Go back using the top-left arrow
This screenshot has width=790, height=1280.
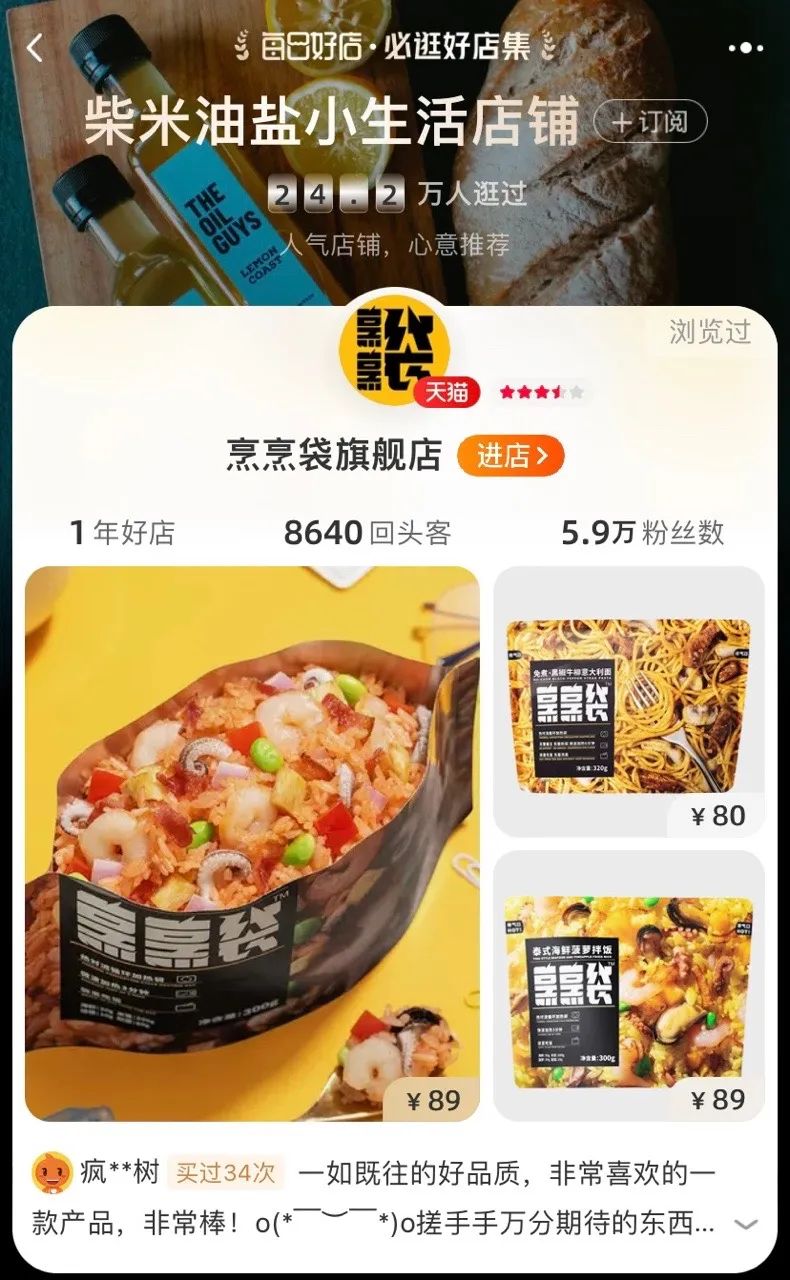click(x=35, y=47)
